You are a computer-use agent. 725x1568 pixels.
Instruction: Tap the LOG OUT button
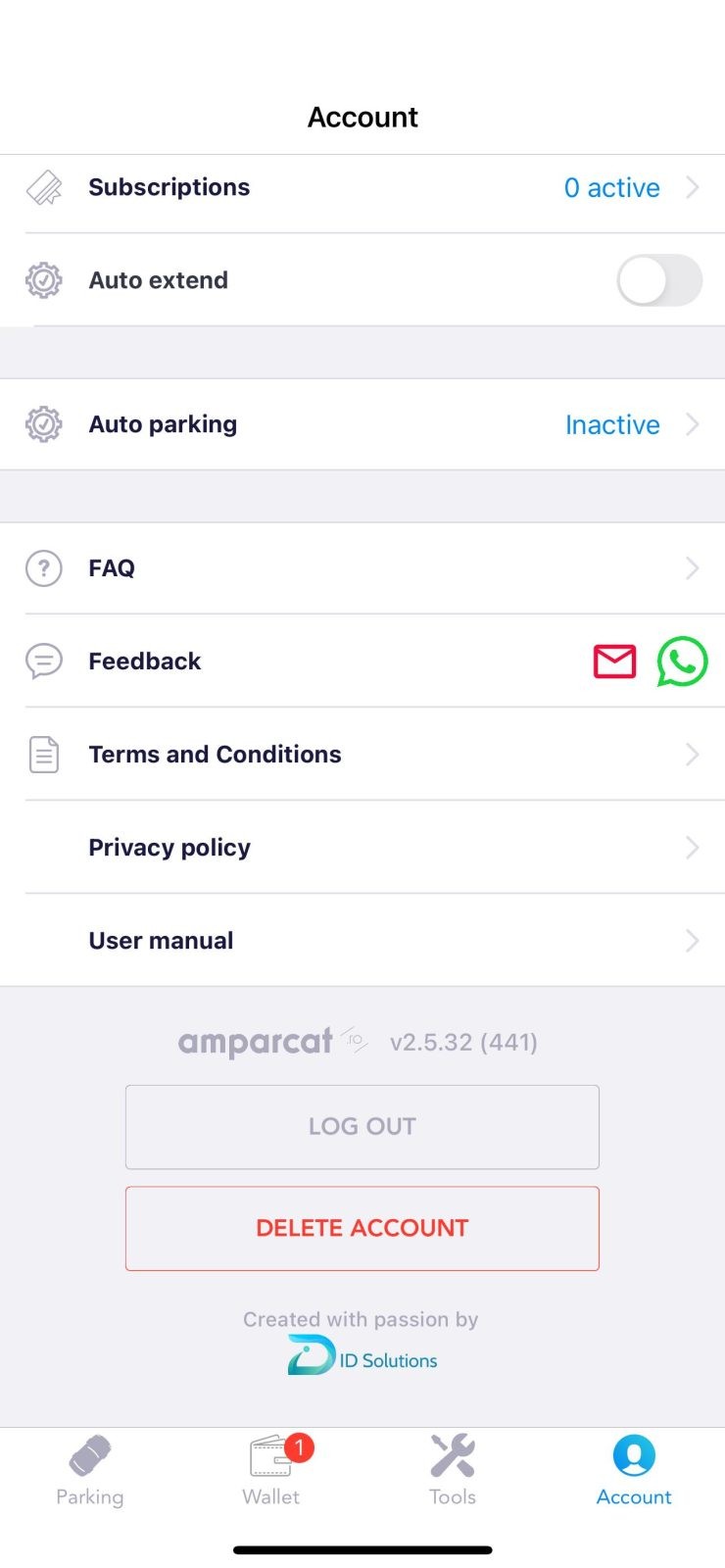[362, 1127]
